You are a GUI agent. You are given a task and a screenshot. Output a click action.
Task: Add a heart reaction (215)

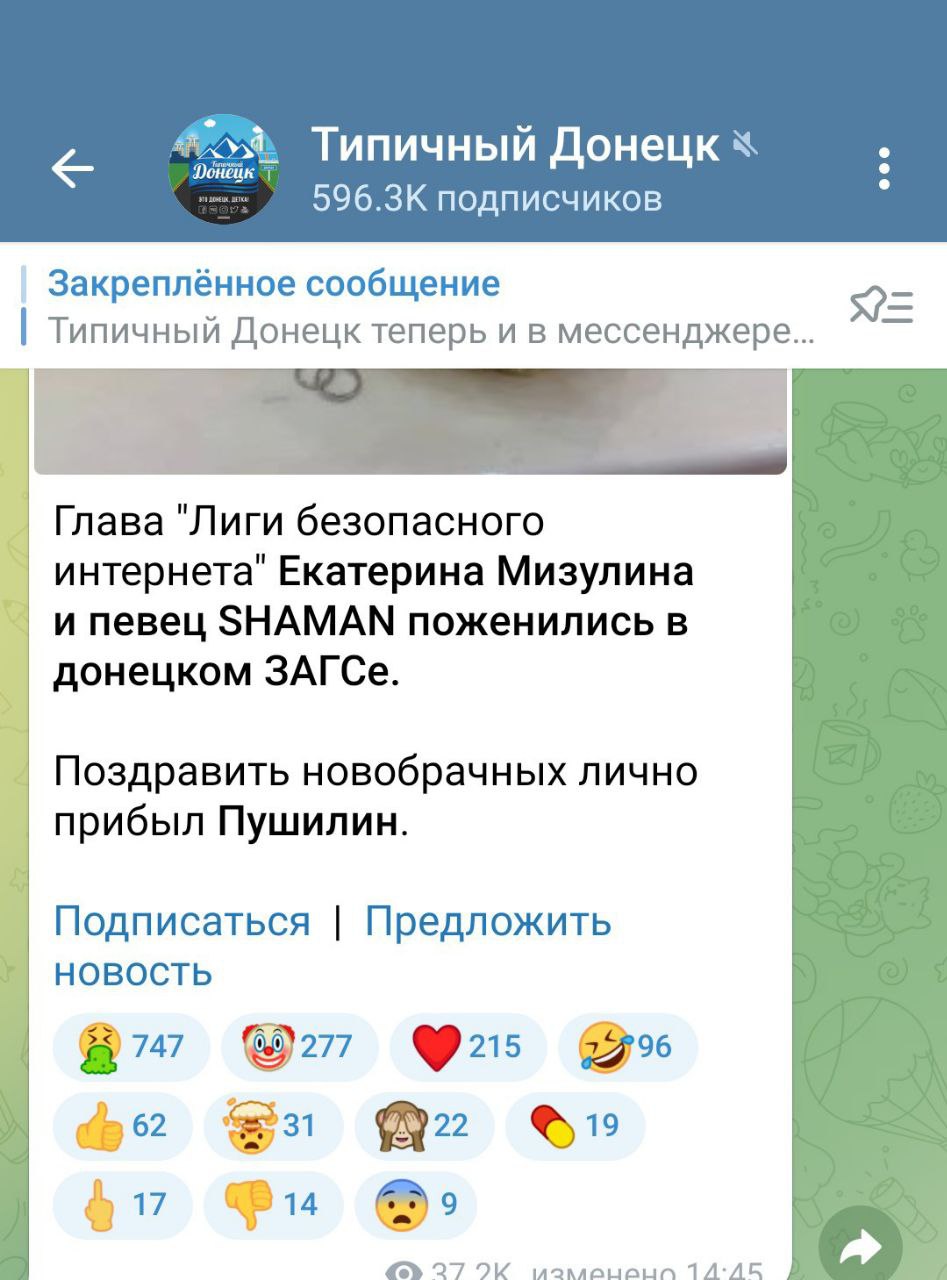(x=467, y=1047)
